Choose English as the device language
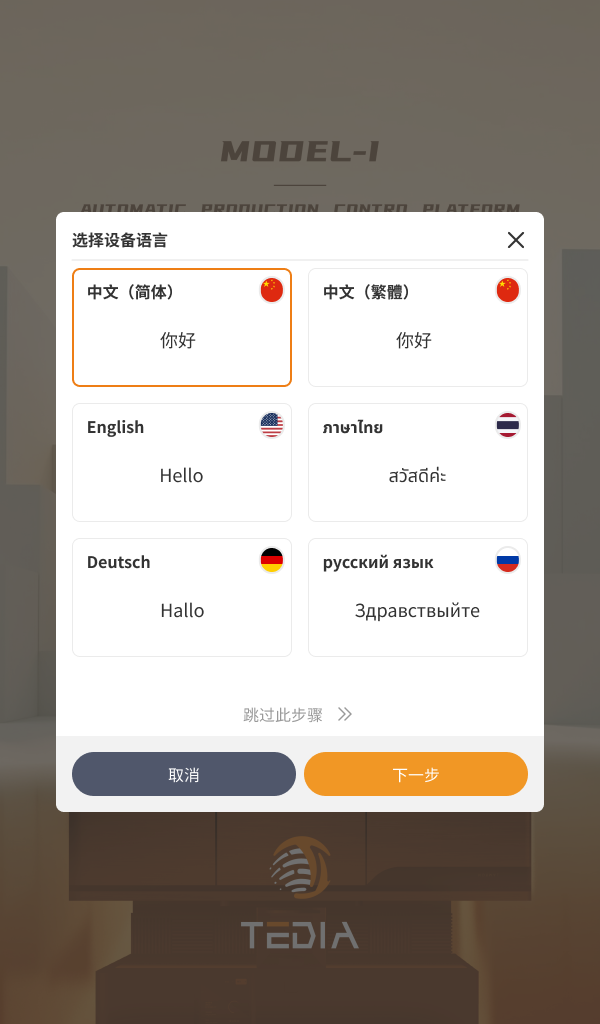600x1024 pixels. [182, 462]
